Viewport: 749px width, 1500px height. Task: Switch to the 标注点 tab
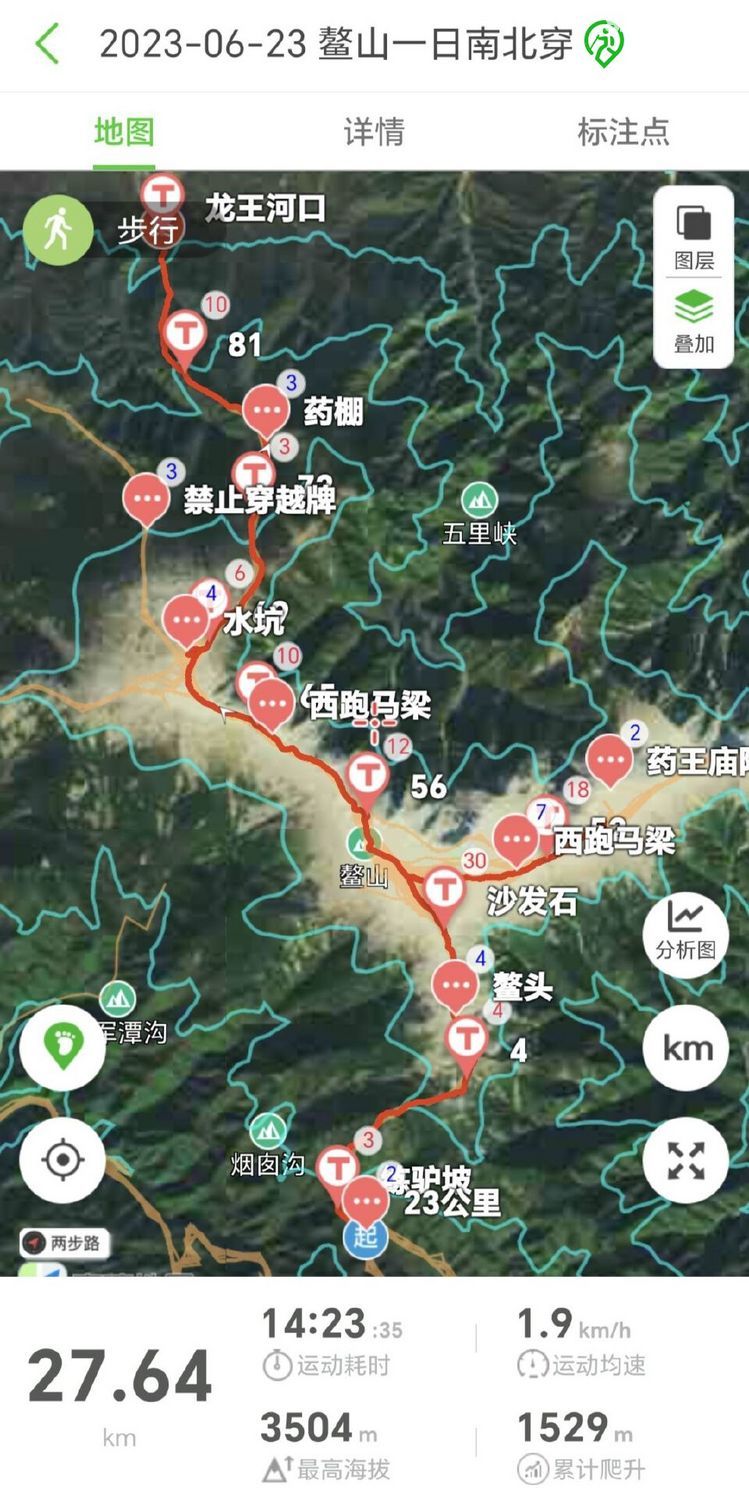[x=623, y=132]
